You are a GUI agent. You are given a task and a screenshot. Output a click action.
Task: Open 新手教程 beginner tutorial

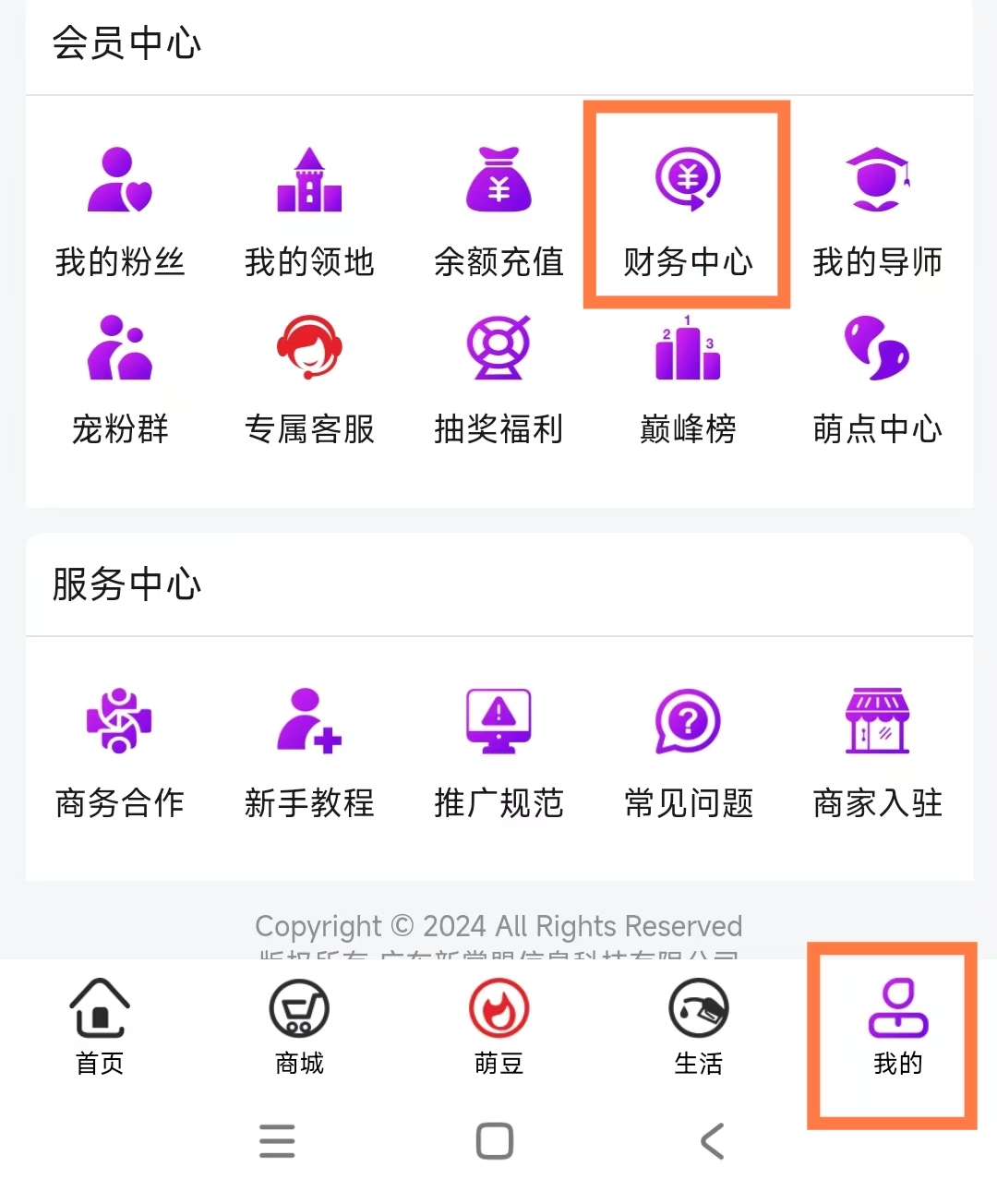tap(309, 752)
